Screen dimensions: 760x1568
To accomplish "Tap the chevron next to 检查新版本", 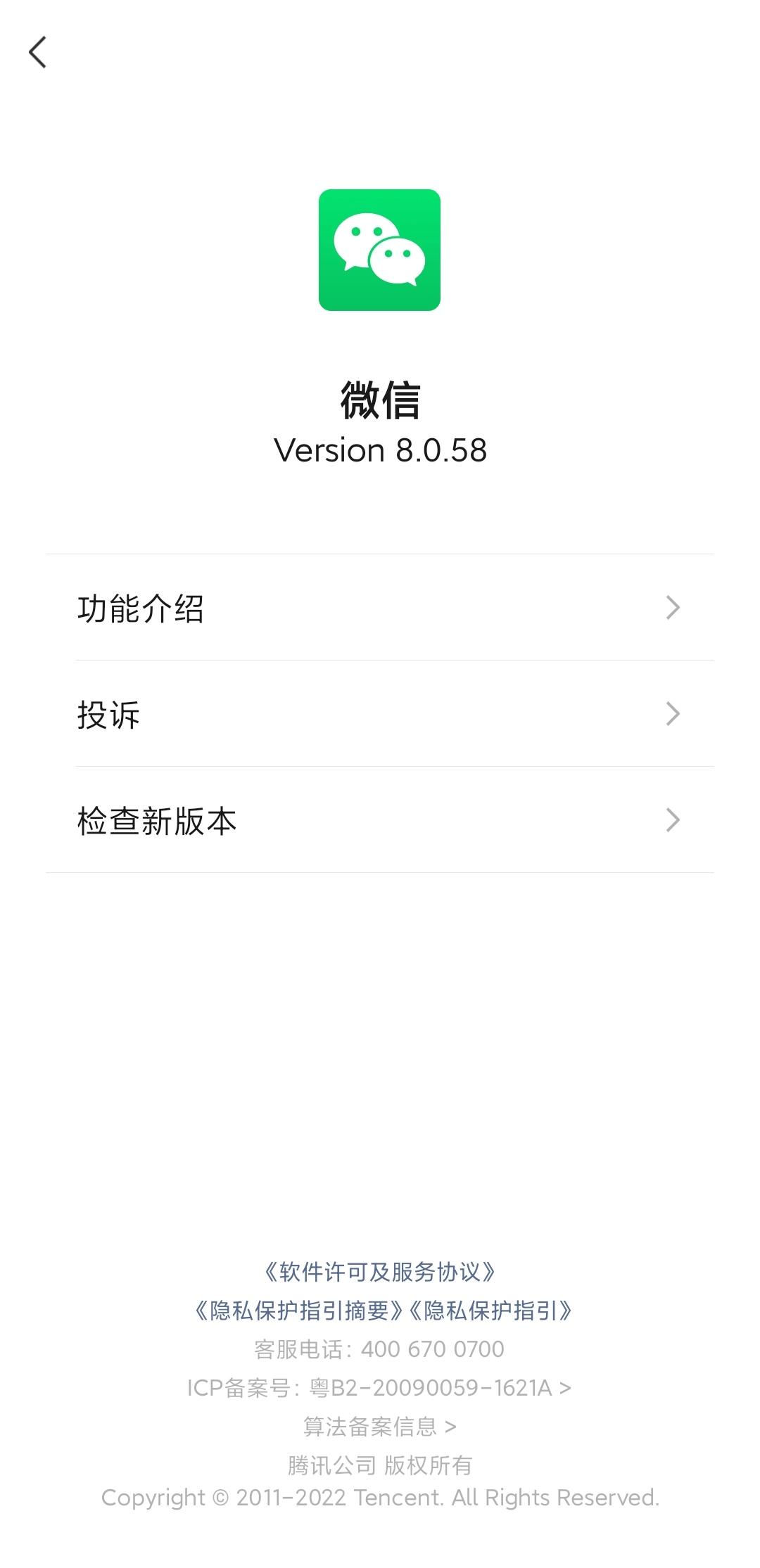I will tap(673, 820).
